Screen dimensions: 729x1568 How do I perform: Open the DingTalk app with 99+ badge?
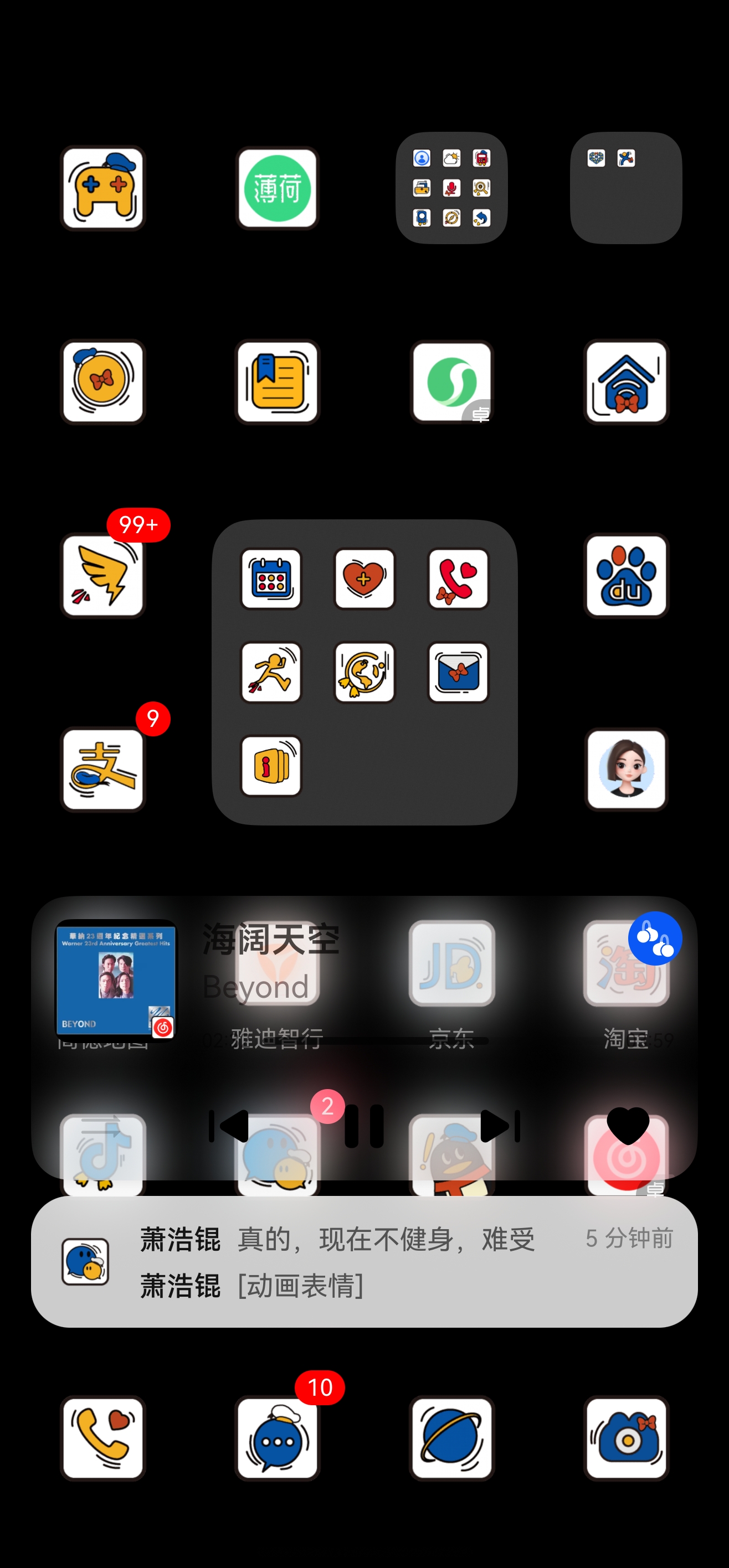coord(102,577)
